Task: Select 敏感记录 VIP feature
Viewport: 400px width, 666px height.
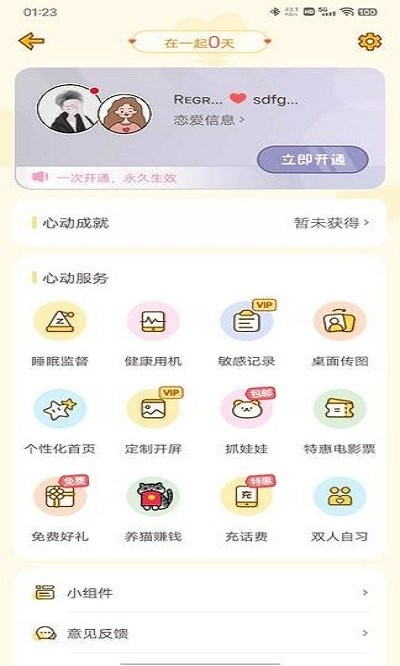Action: (x=246, y=335)
